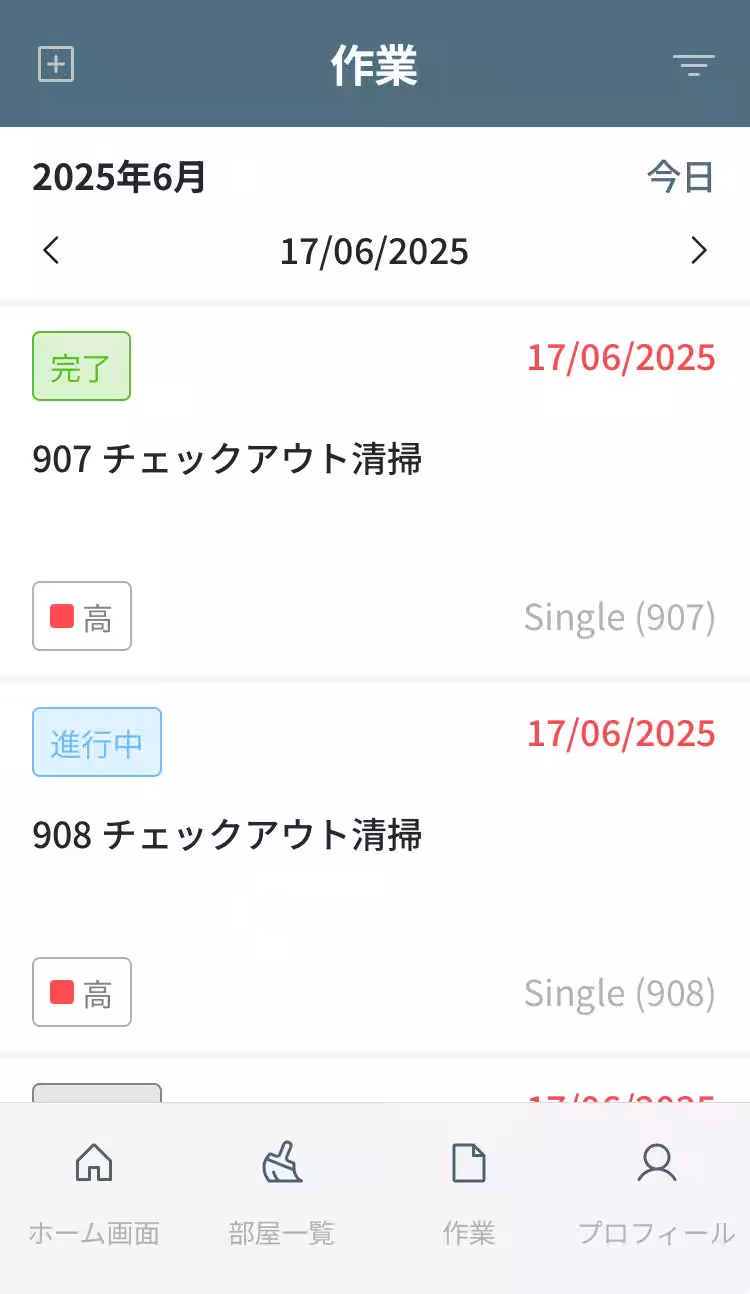Select the home screen house icon
This screenshot has width=750, height=1294.
tap(94, 1164)
